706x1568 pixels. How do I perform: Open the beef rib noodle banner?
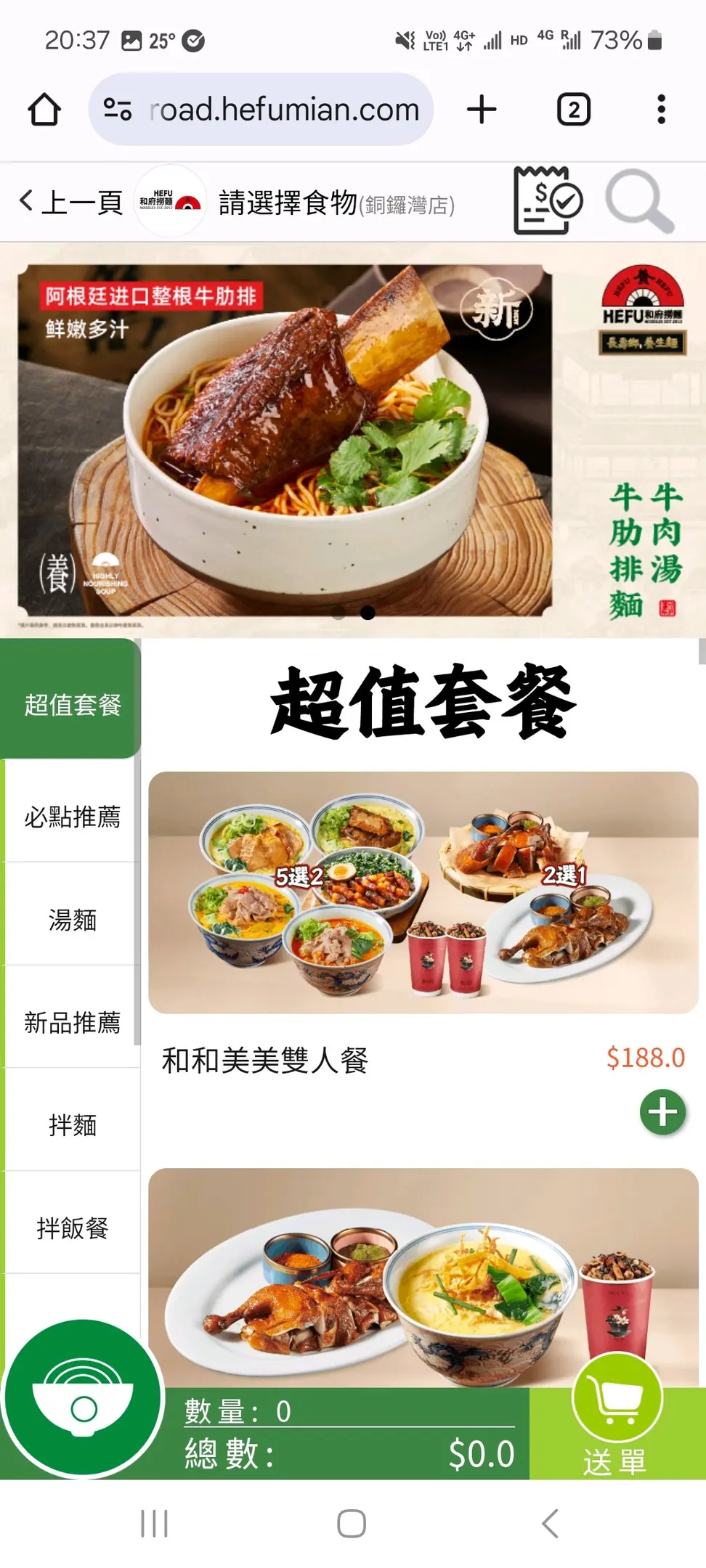point(353,440)
